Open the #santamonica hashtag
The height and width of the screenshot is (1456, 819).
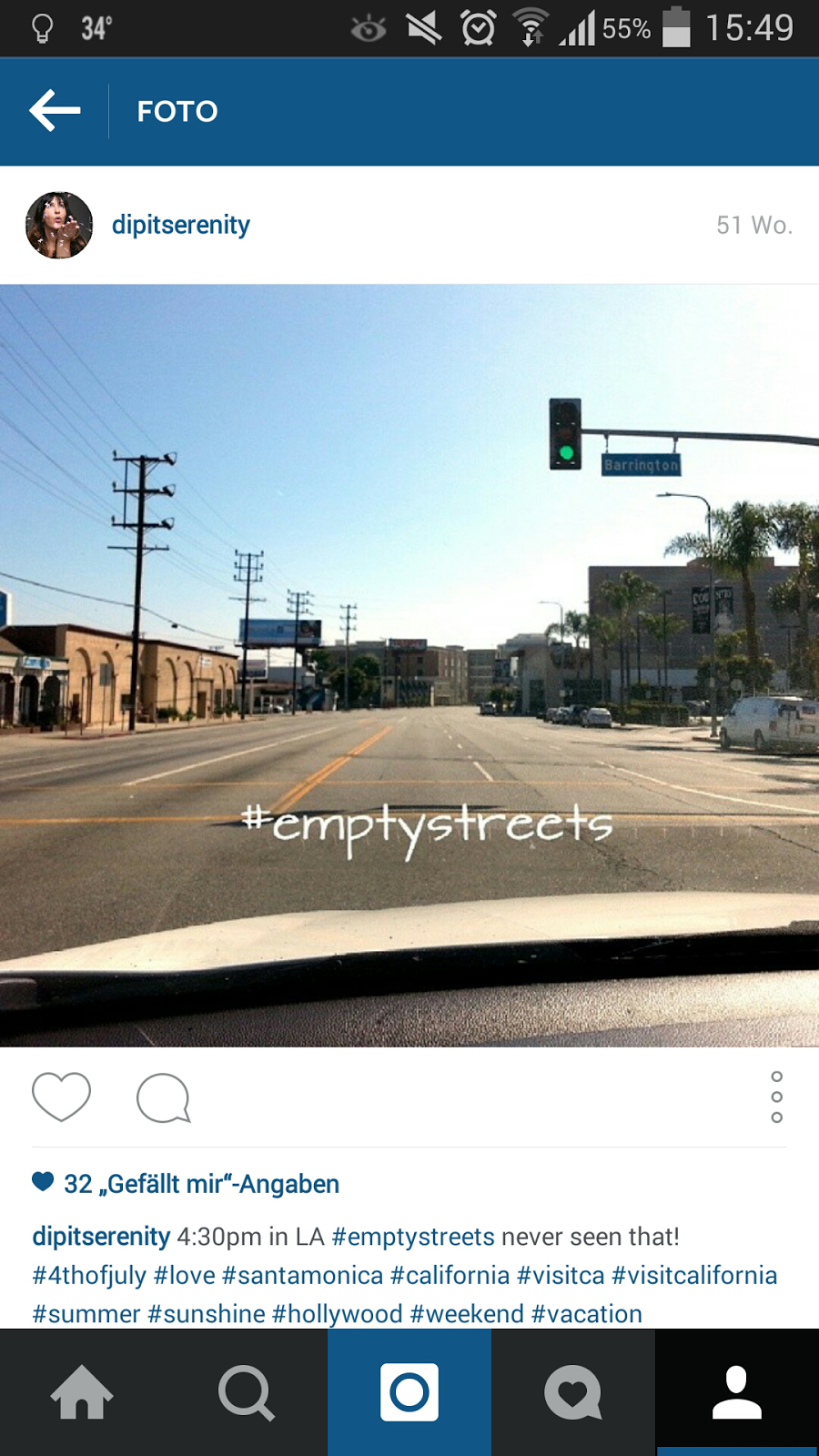(x=302, y=1276)
